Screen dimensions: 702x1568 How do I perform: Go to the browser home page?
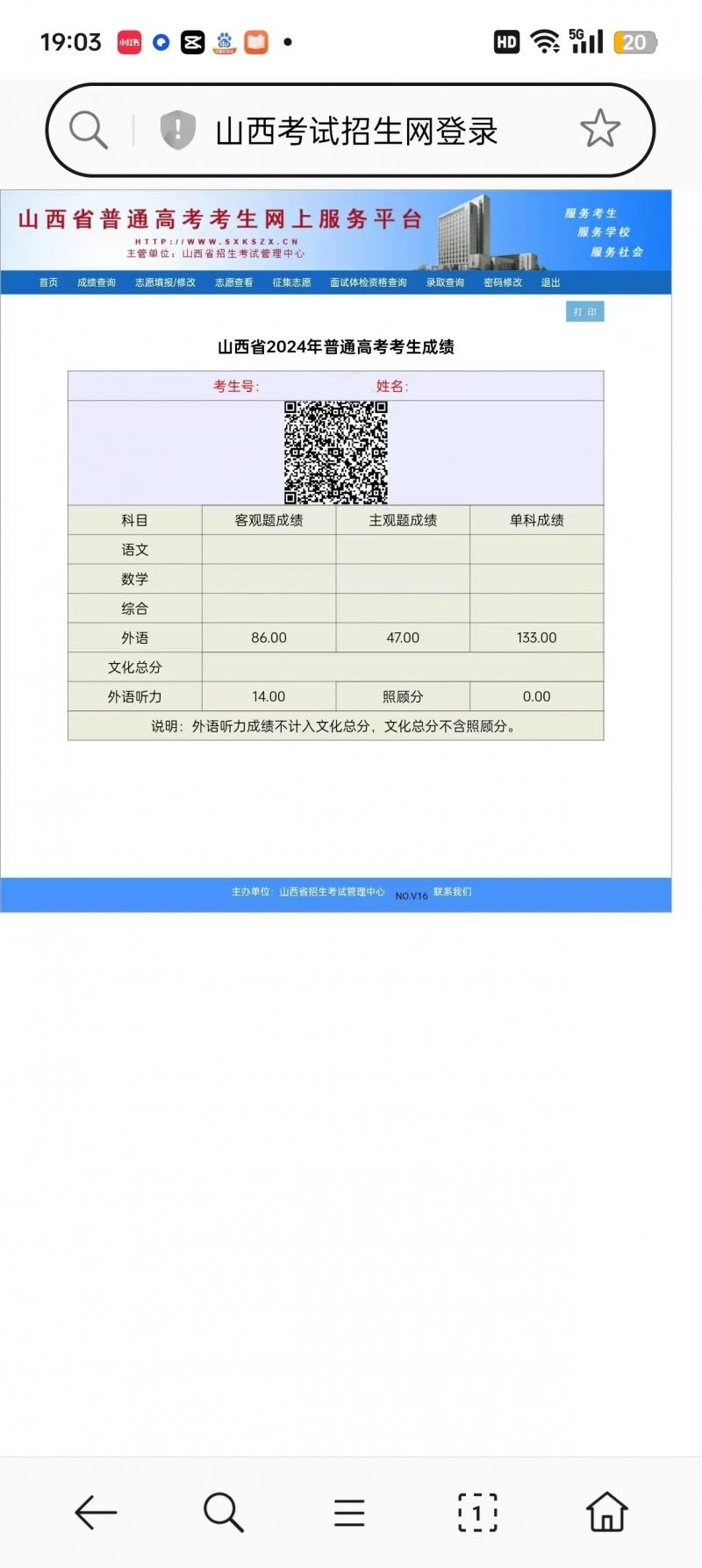click(x=607, y=1512)
